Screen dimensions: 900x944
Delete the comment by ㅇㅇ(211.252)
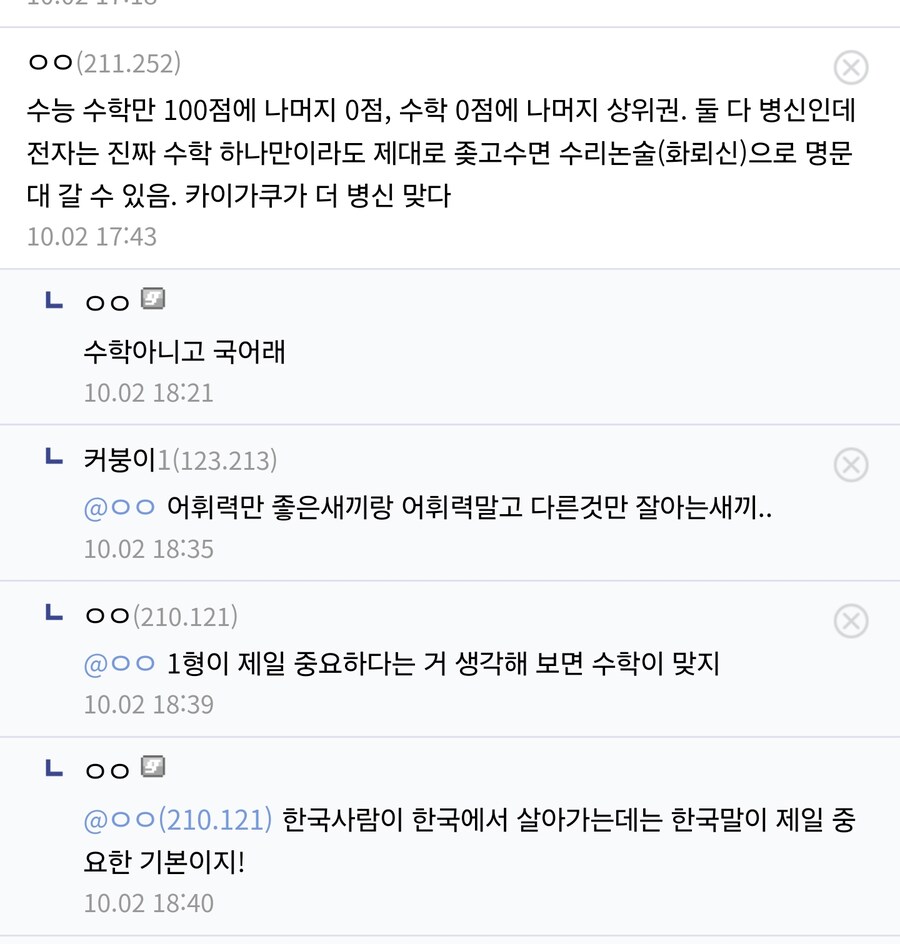click(x=850, y=68)
